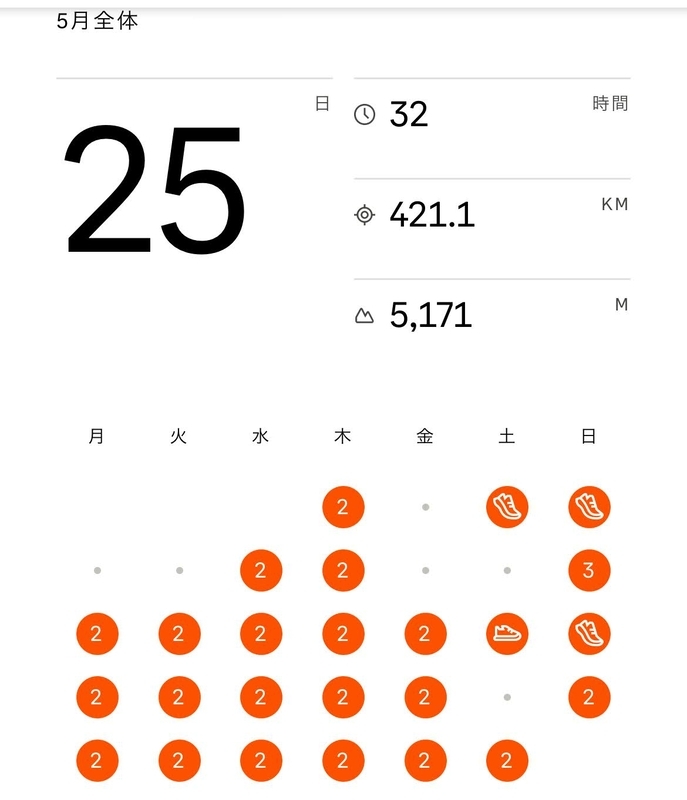This screenshot has width=687, height=800.
Task: Select the fourth week's Sunday activities
Action: [x=589, y=697]
